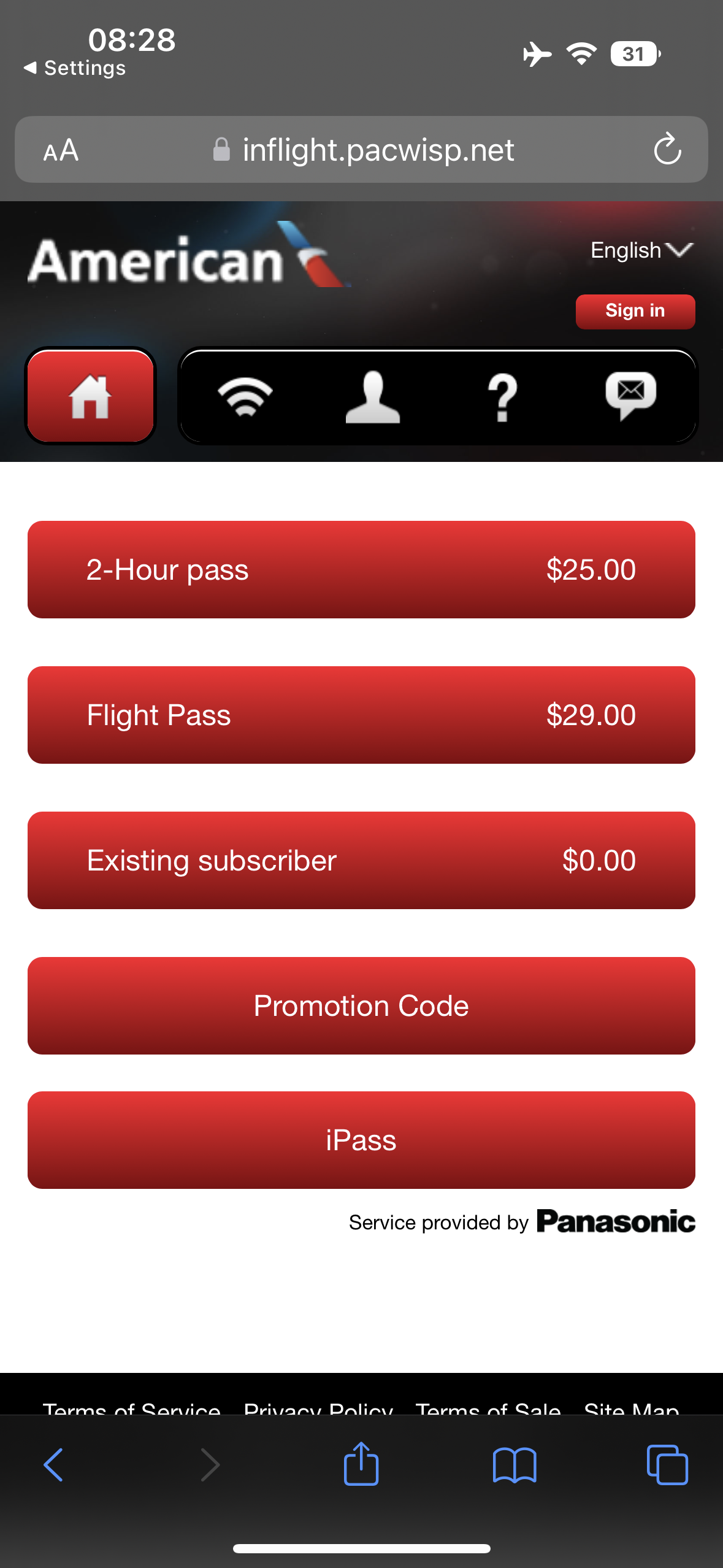The width and height of the screenshot is (723, 1568).
Task: Open the Promotion Code option
Action: [x=361, y=1005]
